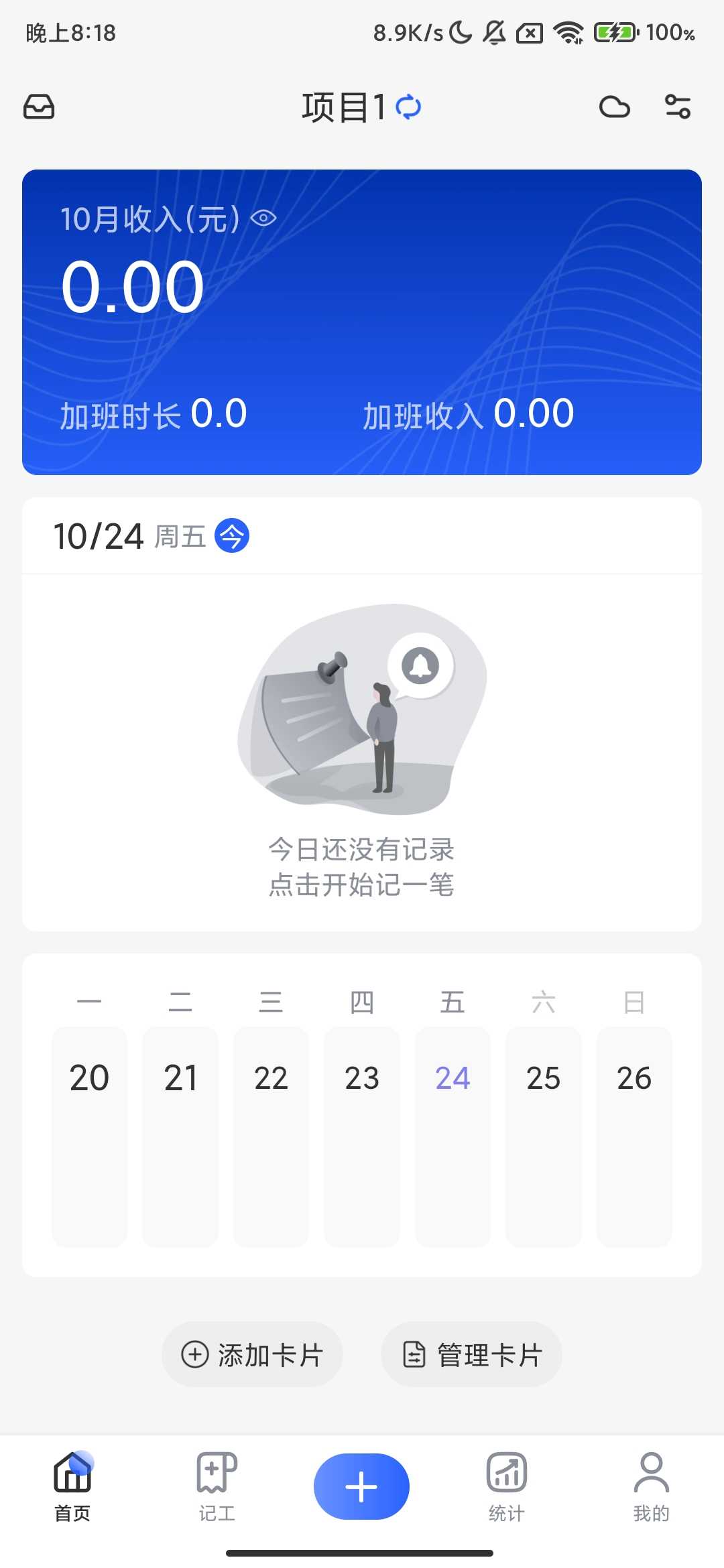Open the settings sliders icon
This screenshot has width=724, height=1568.
(678, 107)
